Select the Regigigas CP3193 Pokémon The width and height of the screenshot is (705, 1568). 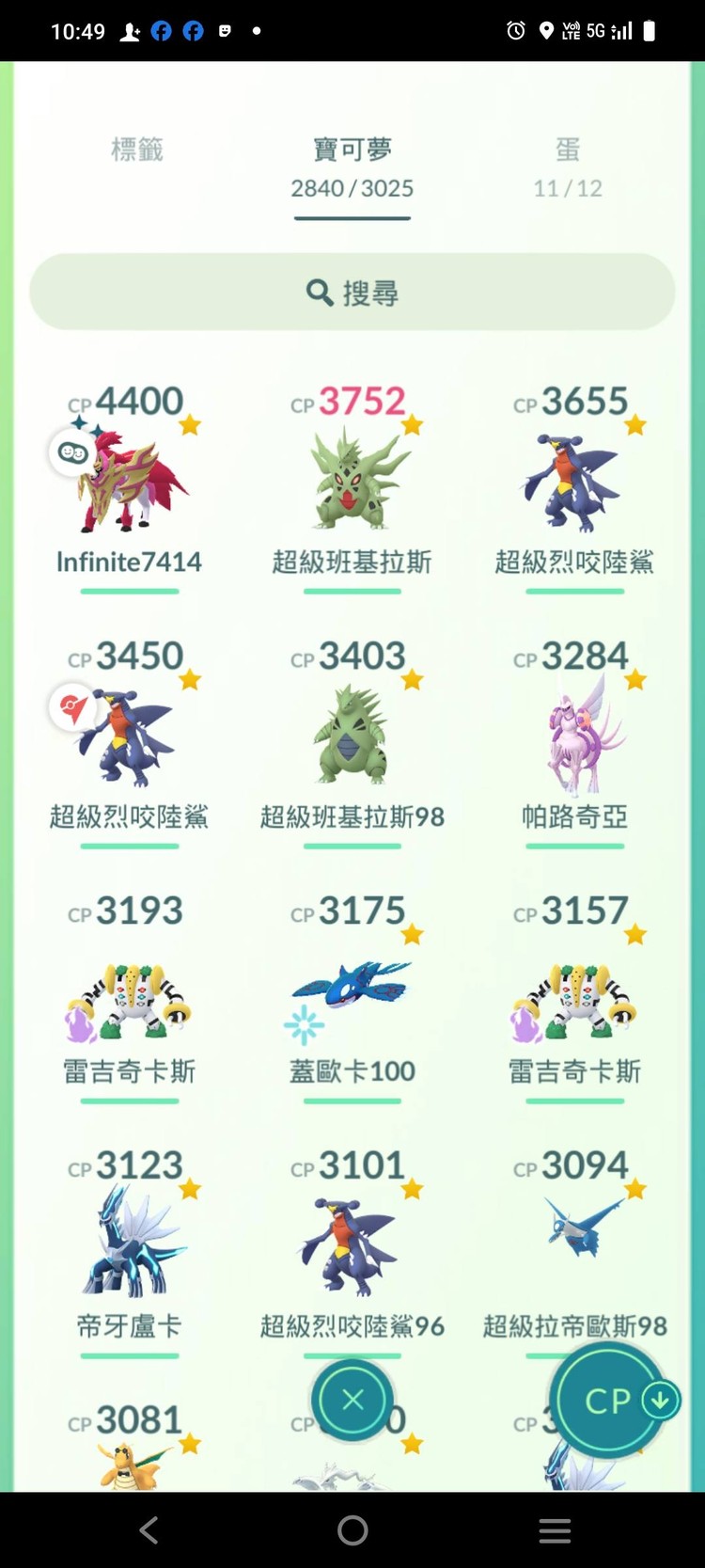click(x=129, y=997)
